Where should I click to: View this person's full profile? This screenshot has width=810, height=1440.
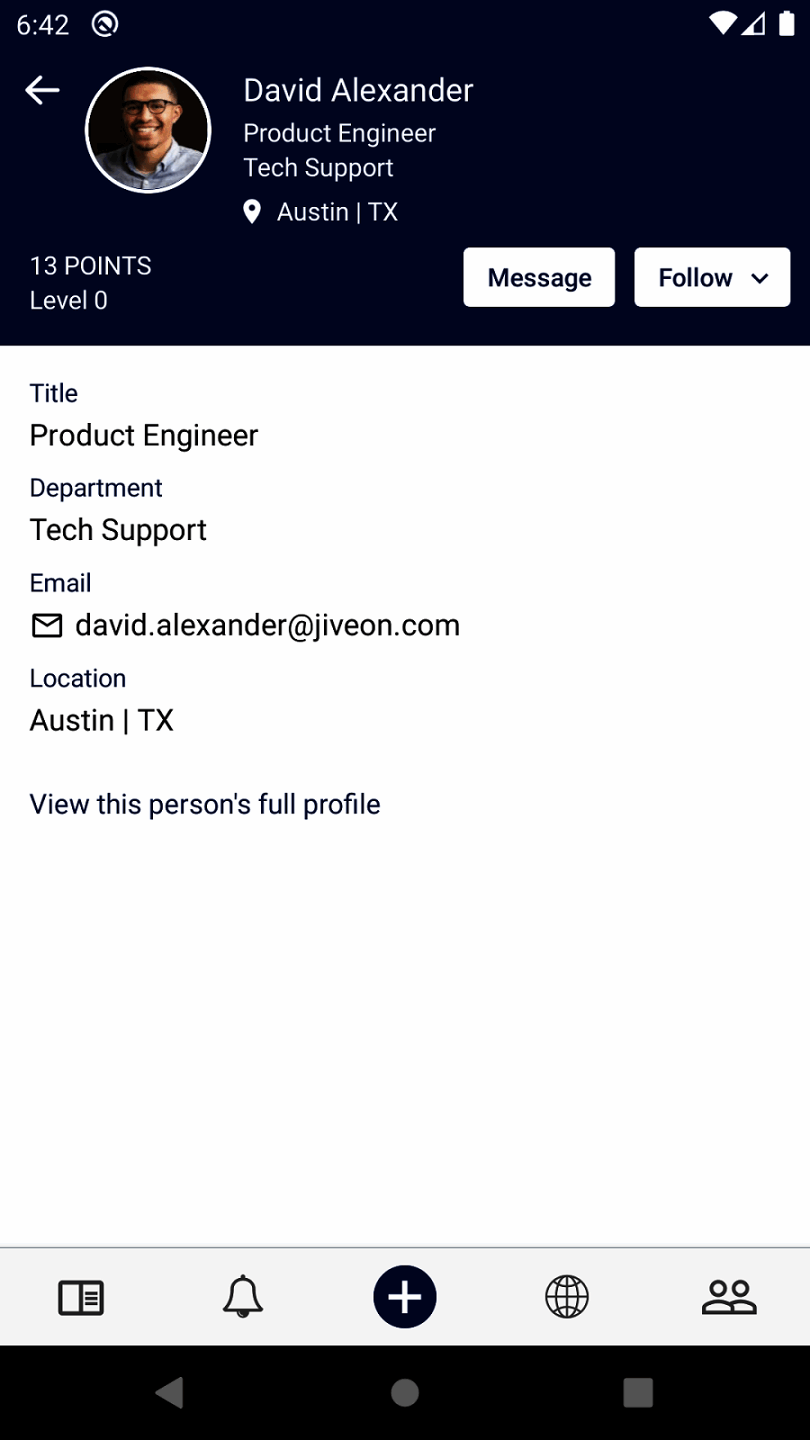[x=205, y=804]
